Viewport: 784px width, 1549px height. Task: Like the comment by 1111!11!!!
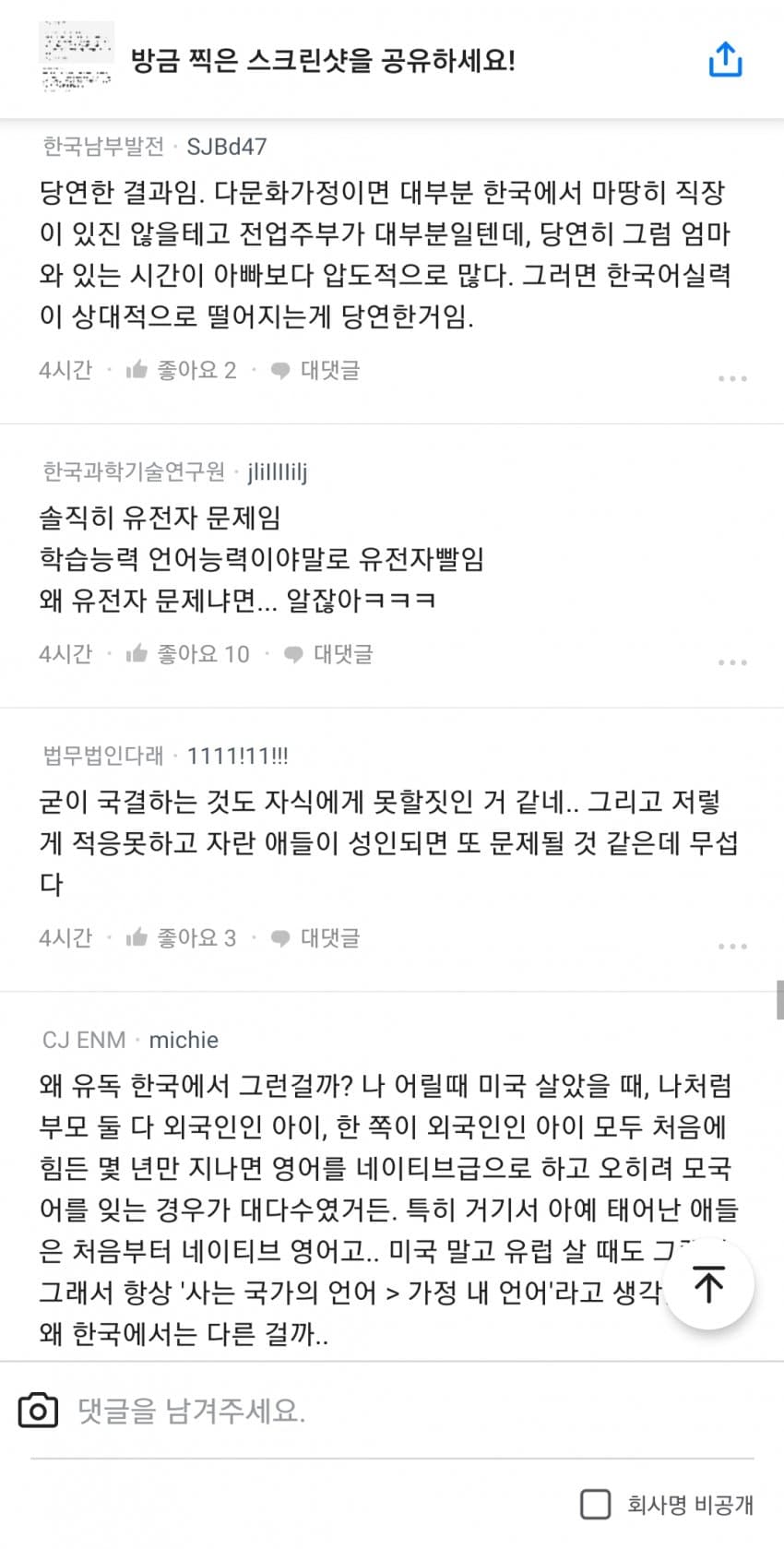point(182,938)
